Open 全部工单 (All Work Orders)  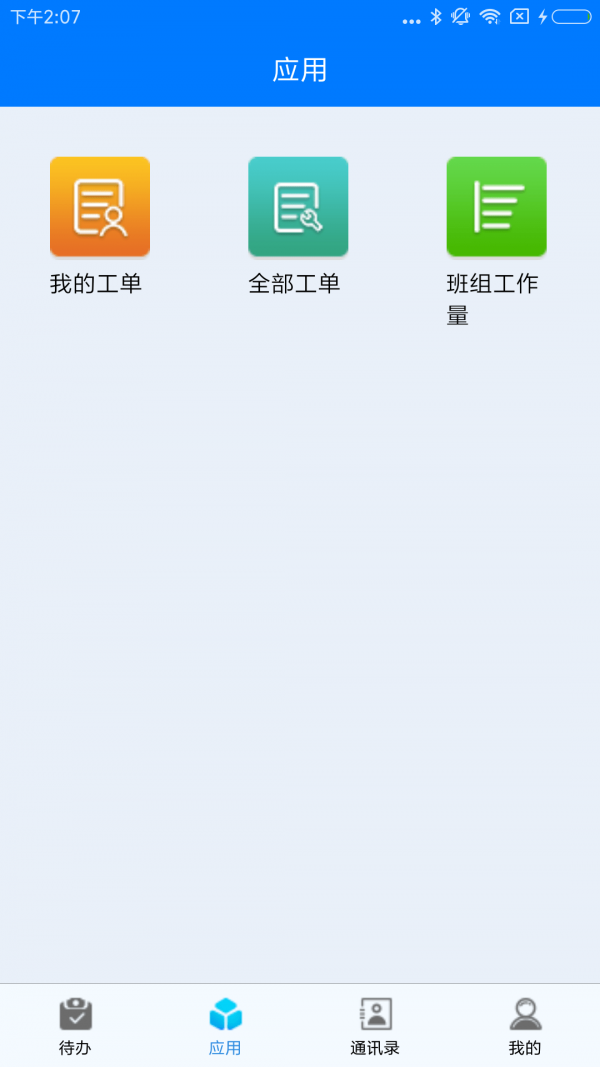click(298, 207)
